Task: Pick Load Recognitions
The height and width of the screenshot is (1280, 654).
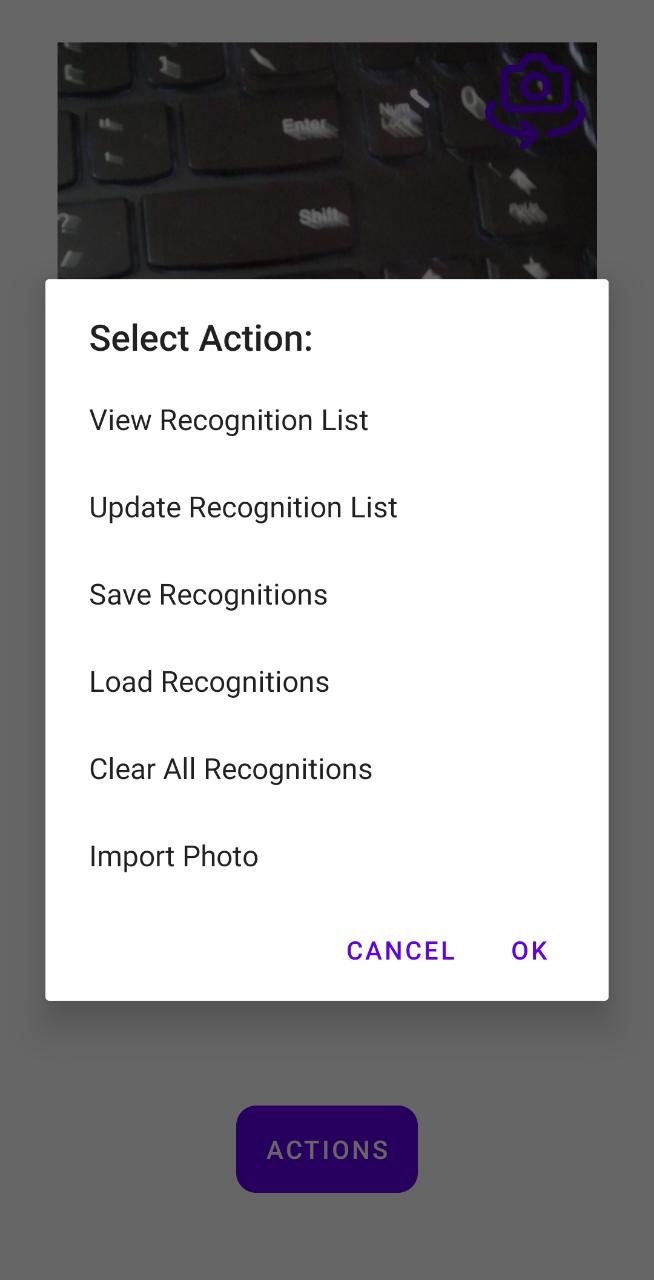Action: coord(327,681)
